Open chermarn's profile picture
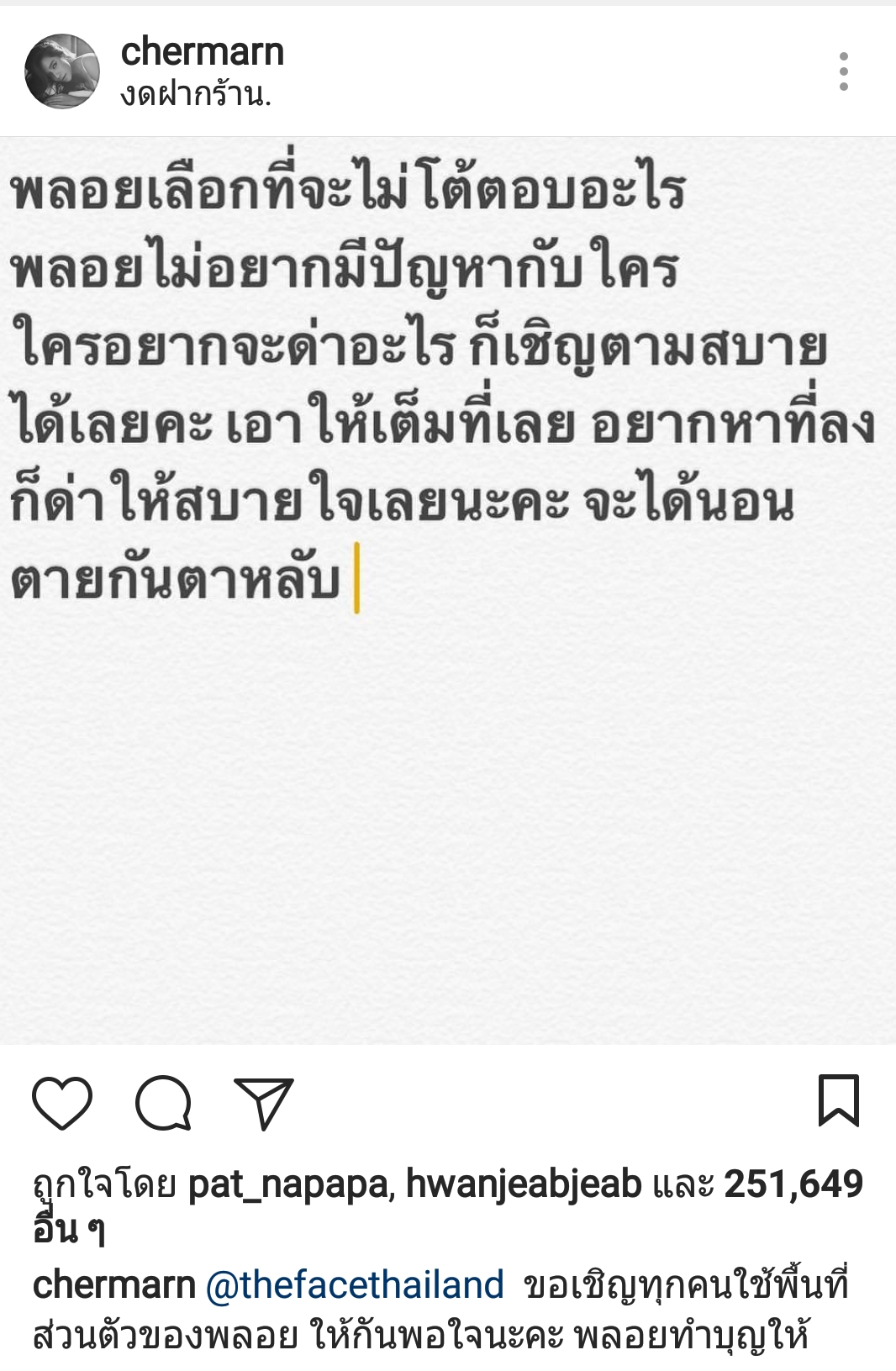 pos(62,71)
